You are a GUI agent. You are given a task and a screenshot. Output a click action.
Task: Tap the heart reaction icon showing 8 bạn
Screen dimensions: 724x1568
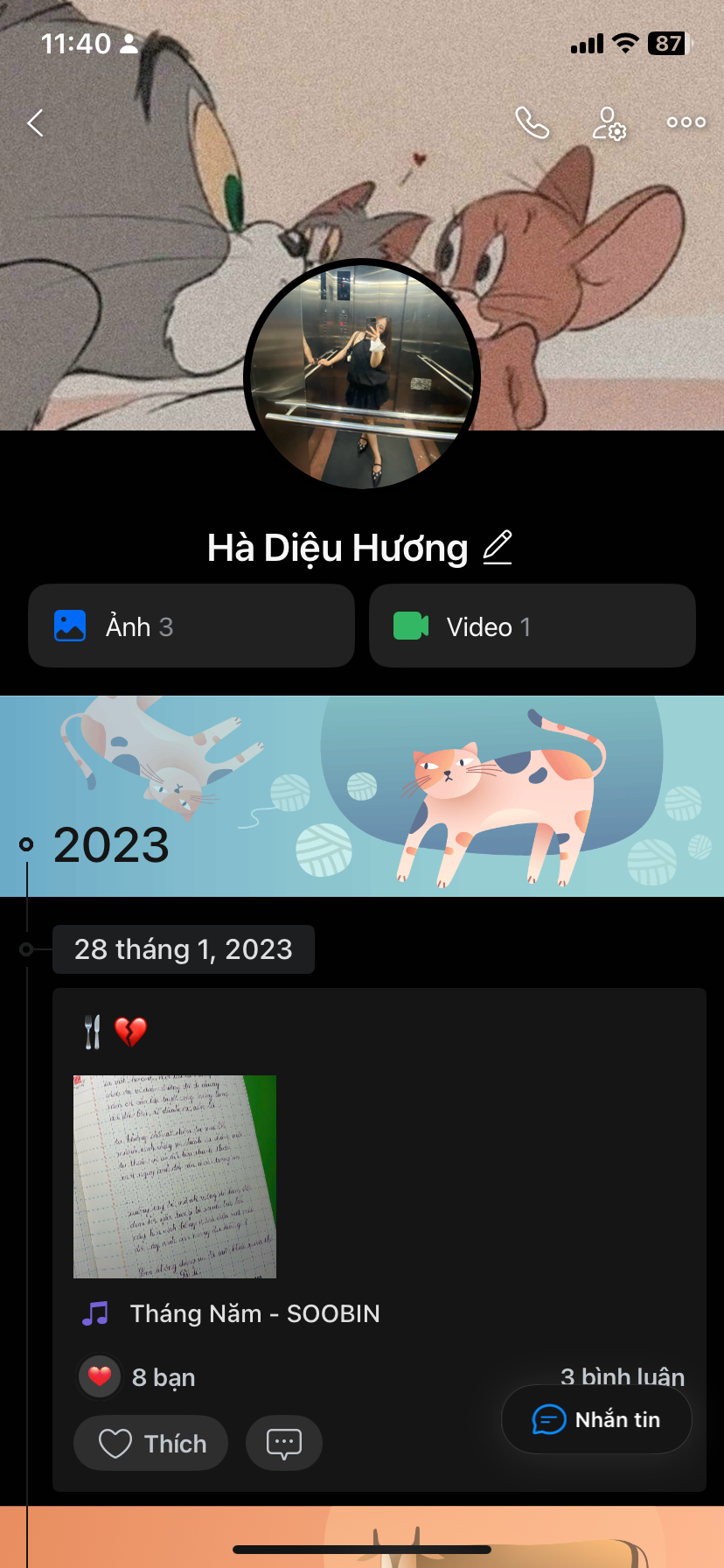[98, 1375]
